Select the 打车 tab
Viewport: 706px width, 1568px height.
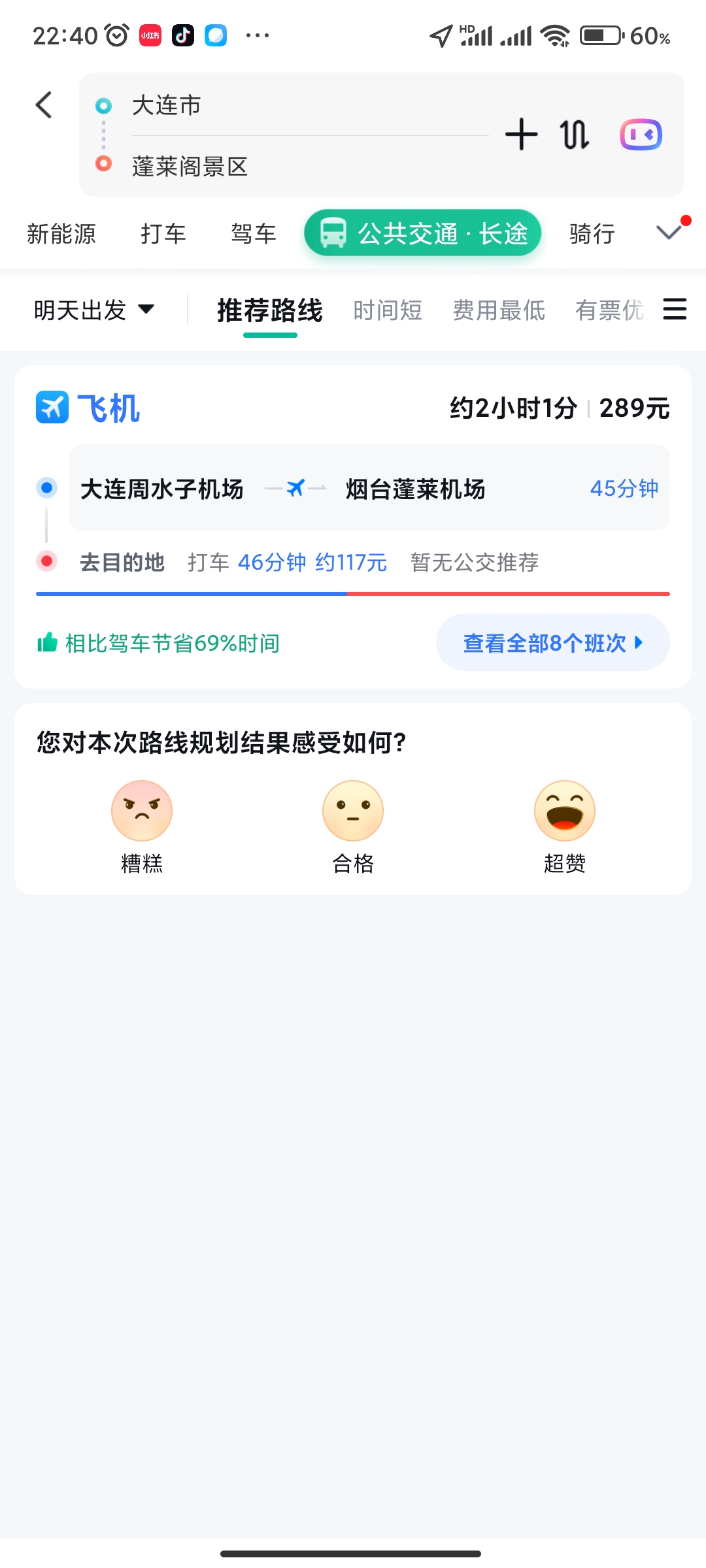pyautogui.click(x=163, y=233)
